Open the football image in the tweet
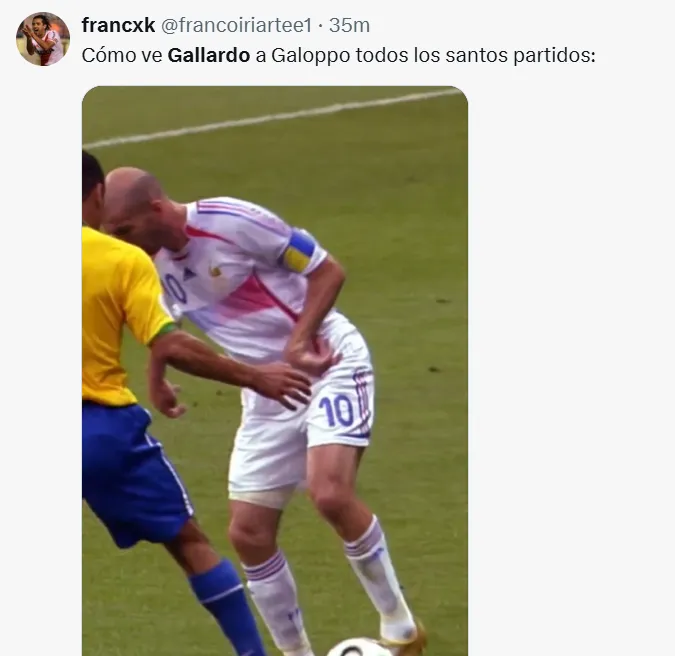Viewport: 675px width, 656px height. click(x=274, y=370)
